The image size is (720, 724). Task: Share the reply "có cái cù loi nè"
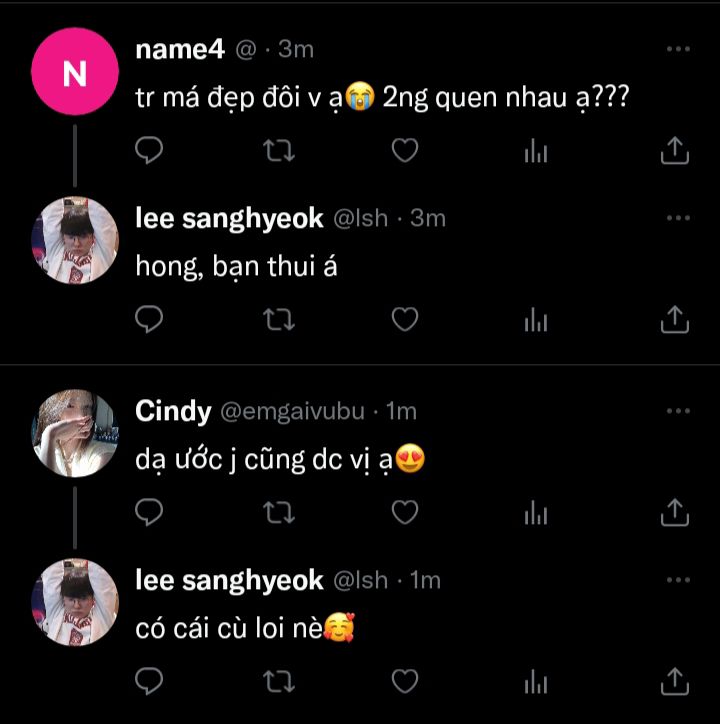click(675, 681)
